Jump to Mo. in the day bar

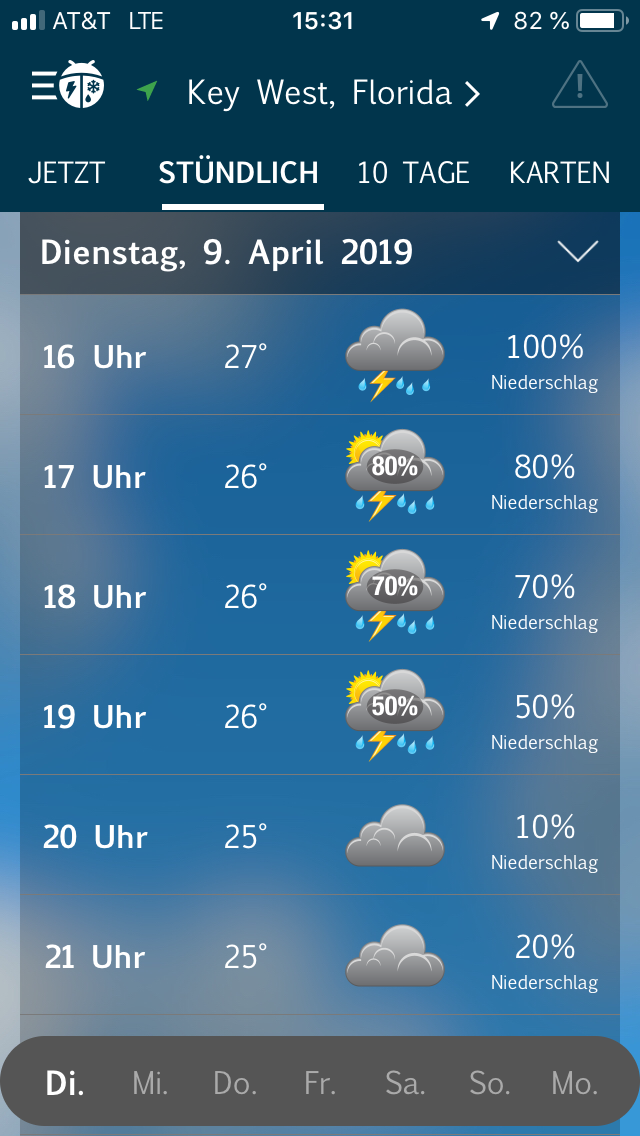[x=575, y=1084]
